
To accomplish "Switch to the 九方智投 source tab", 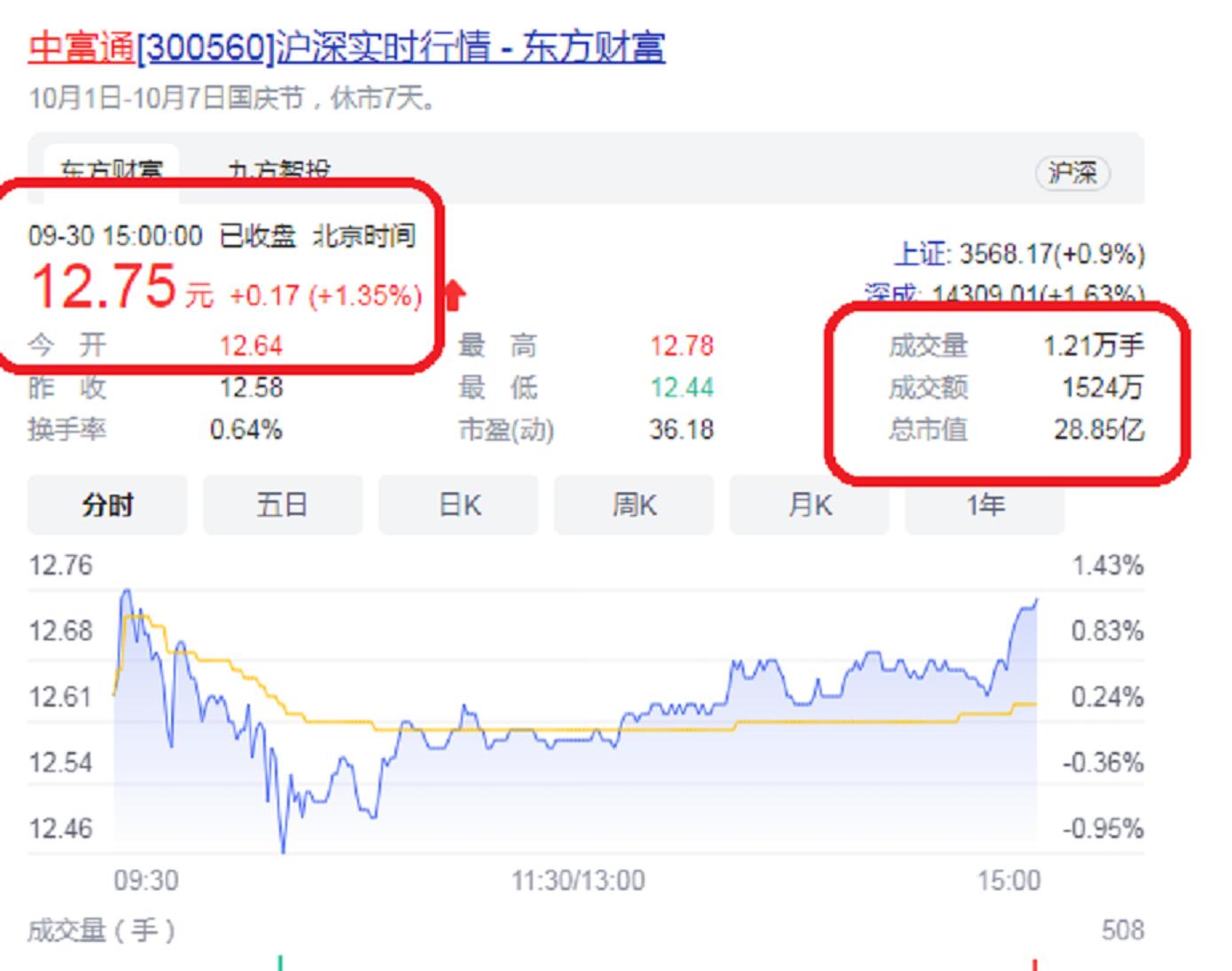I will pyautogui.click(x=278, y=168).
